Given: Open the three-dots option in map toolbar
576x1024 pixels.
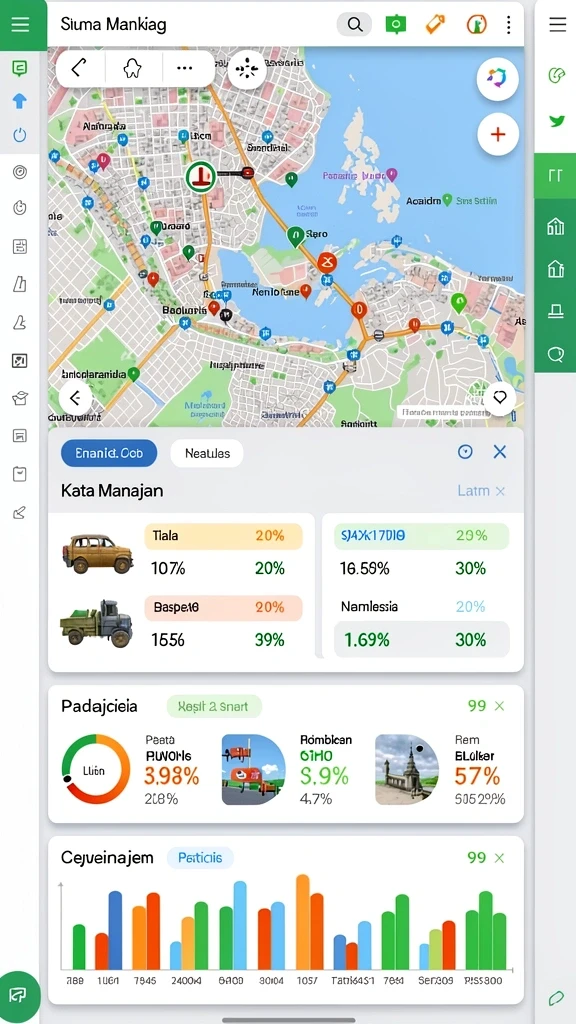Looking at the screenshot, I should [185, 68].
